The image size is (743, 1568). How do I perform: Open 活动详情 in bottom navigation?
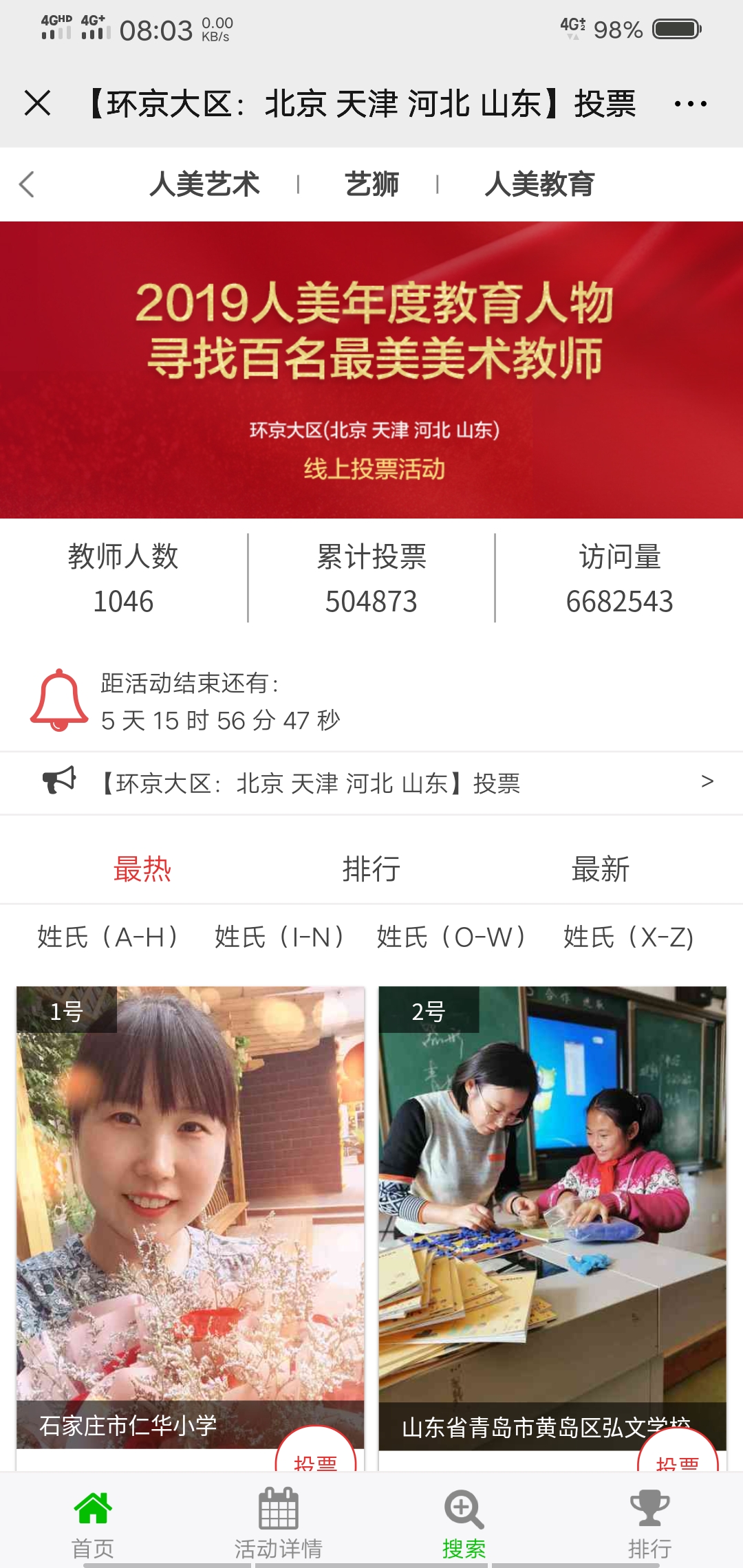click(279, 1521)
